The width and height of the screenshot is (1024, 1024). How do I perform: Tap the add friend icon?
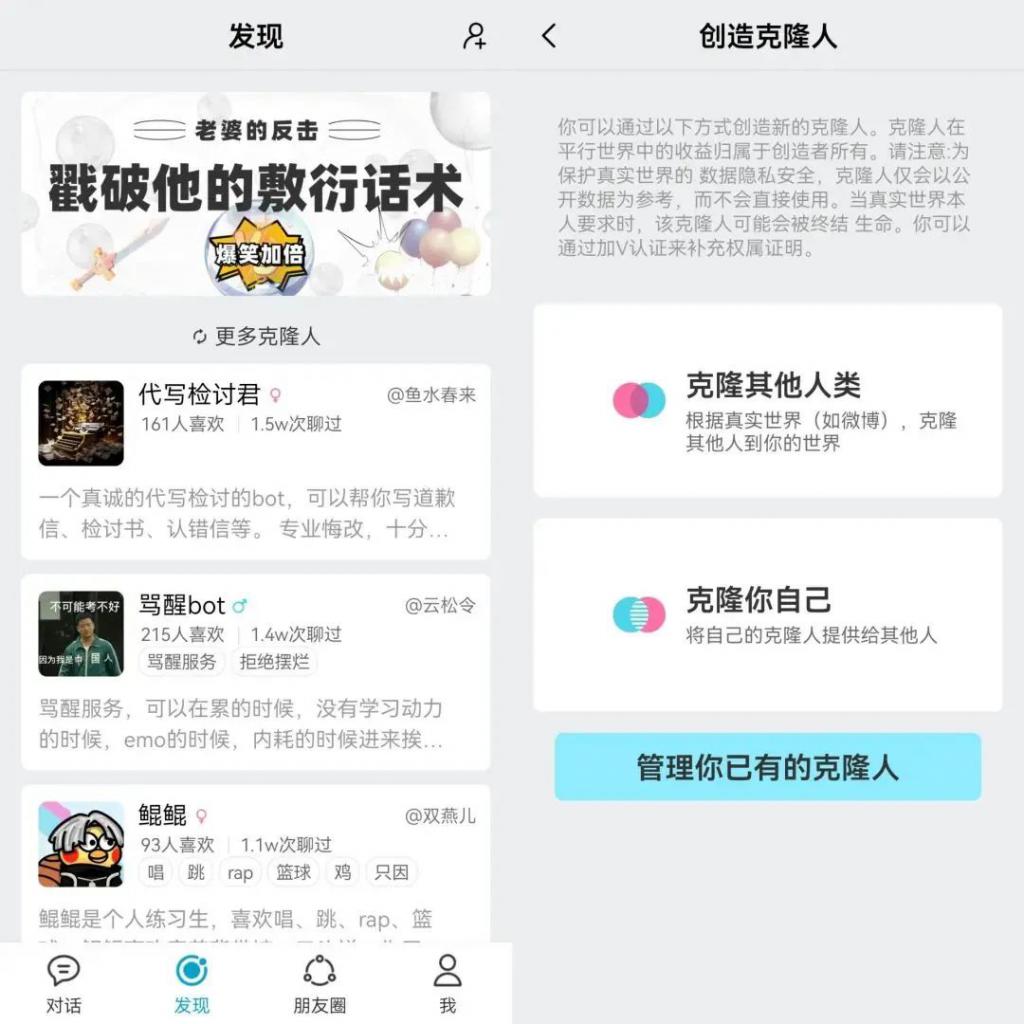(x=474, y=36)
